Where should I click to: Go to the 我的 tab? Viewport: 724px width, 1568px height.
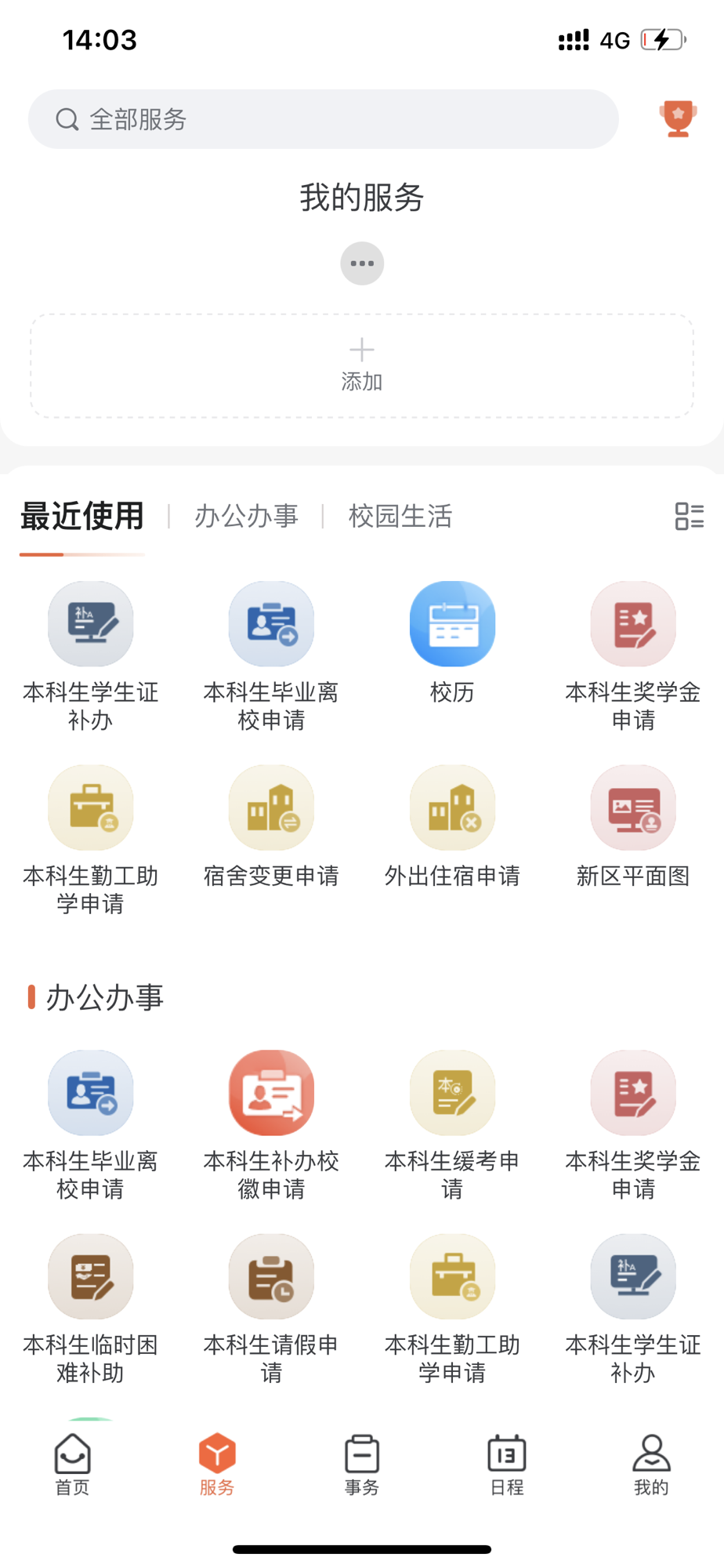pyautogui.click(x=651, y=1465)
